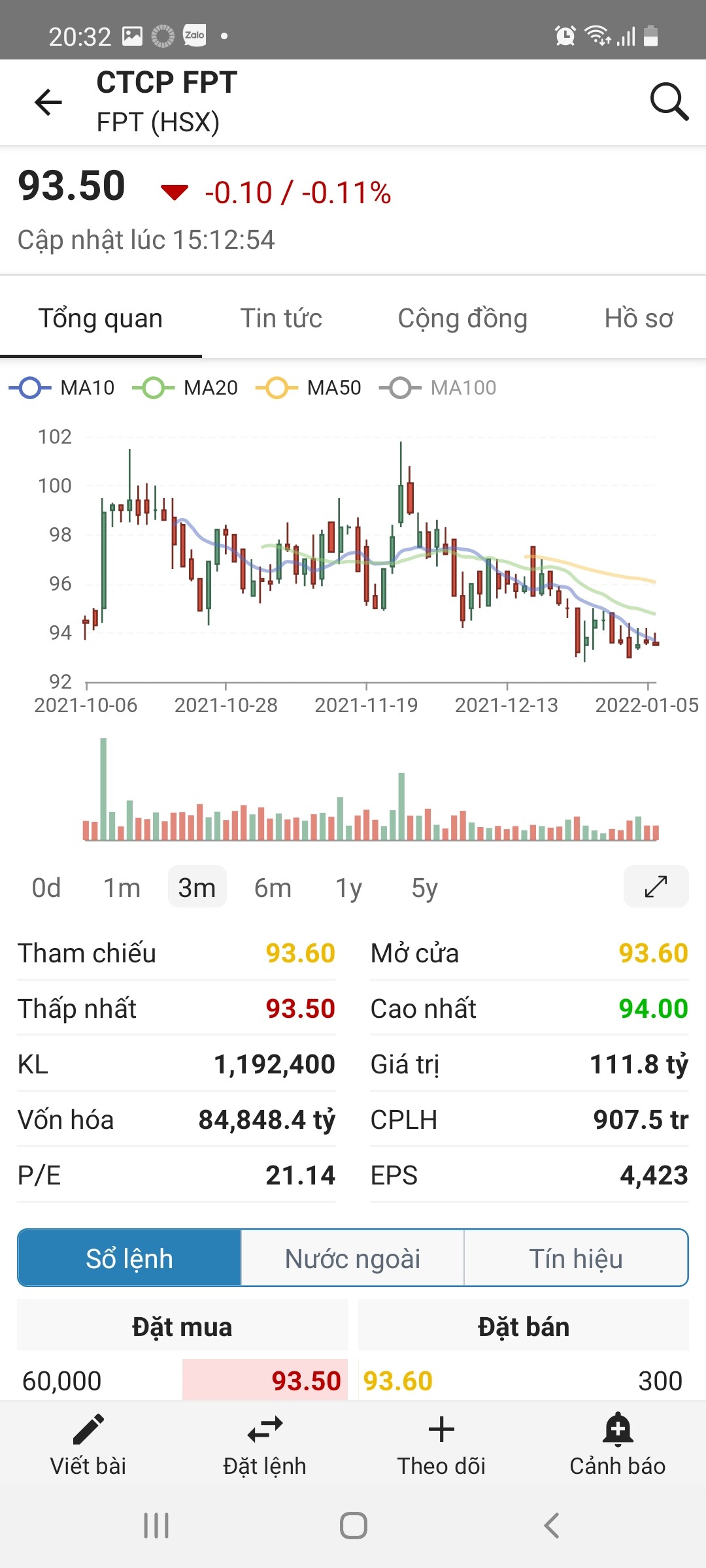Viewport: 706px width, 1568px height.
Task: Add FPT to watchlist with Theo dõi
Action: tap(441, 1445)
